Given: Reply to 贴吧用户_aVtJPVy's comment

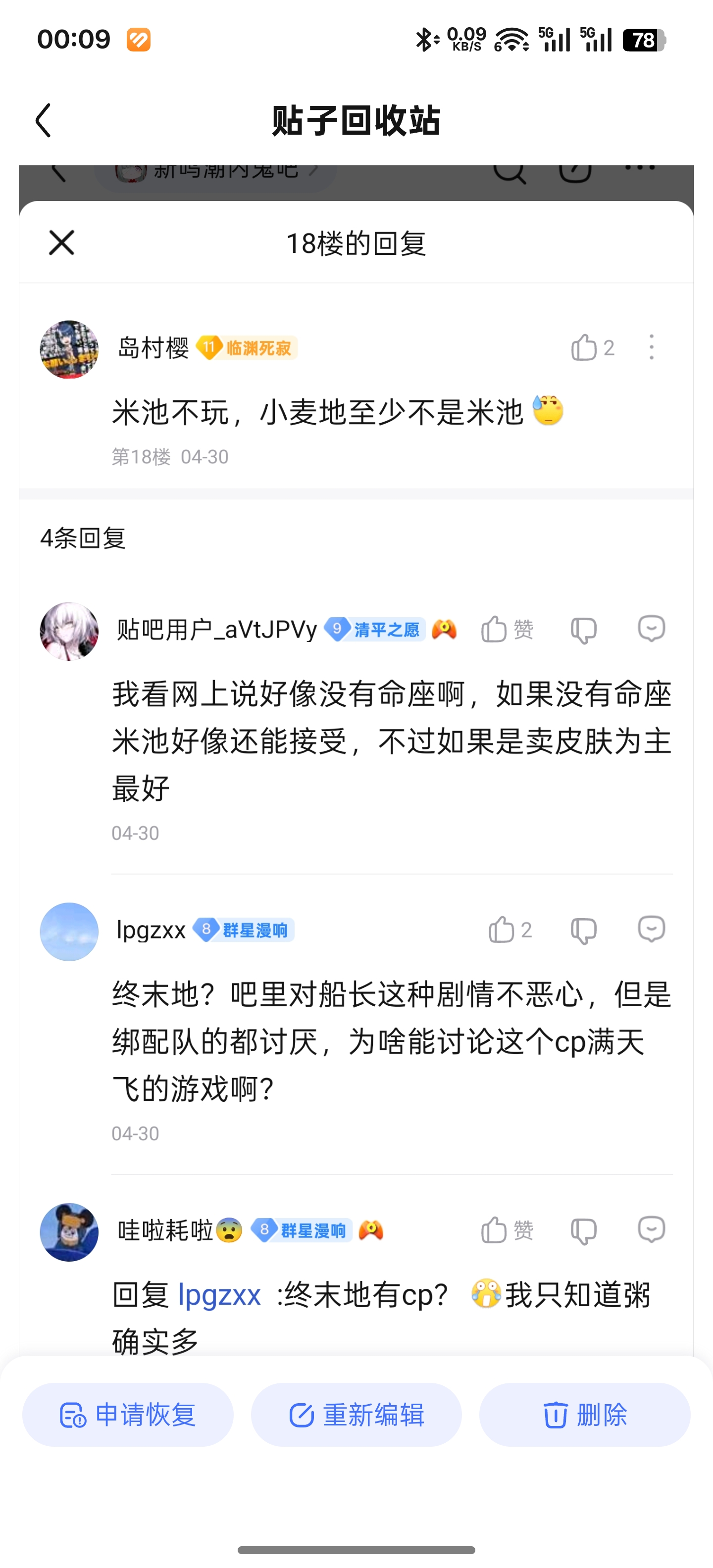Looking at the screenshot, I should coord(651,629).
